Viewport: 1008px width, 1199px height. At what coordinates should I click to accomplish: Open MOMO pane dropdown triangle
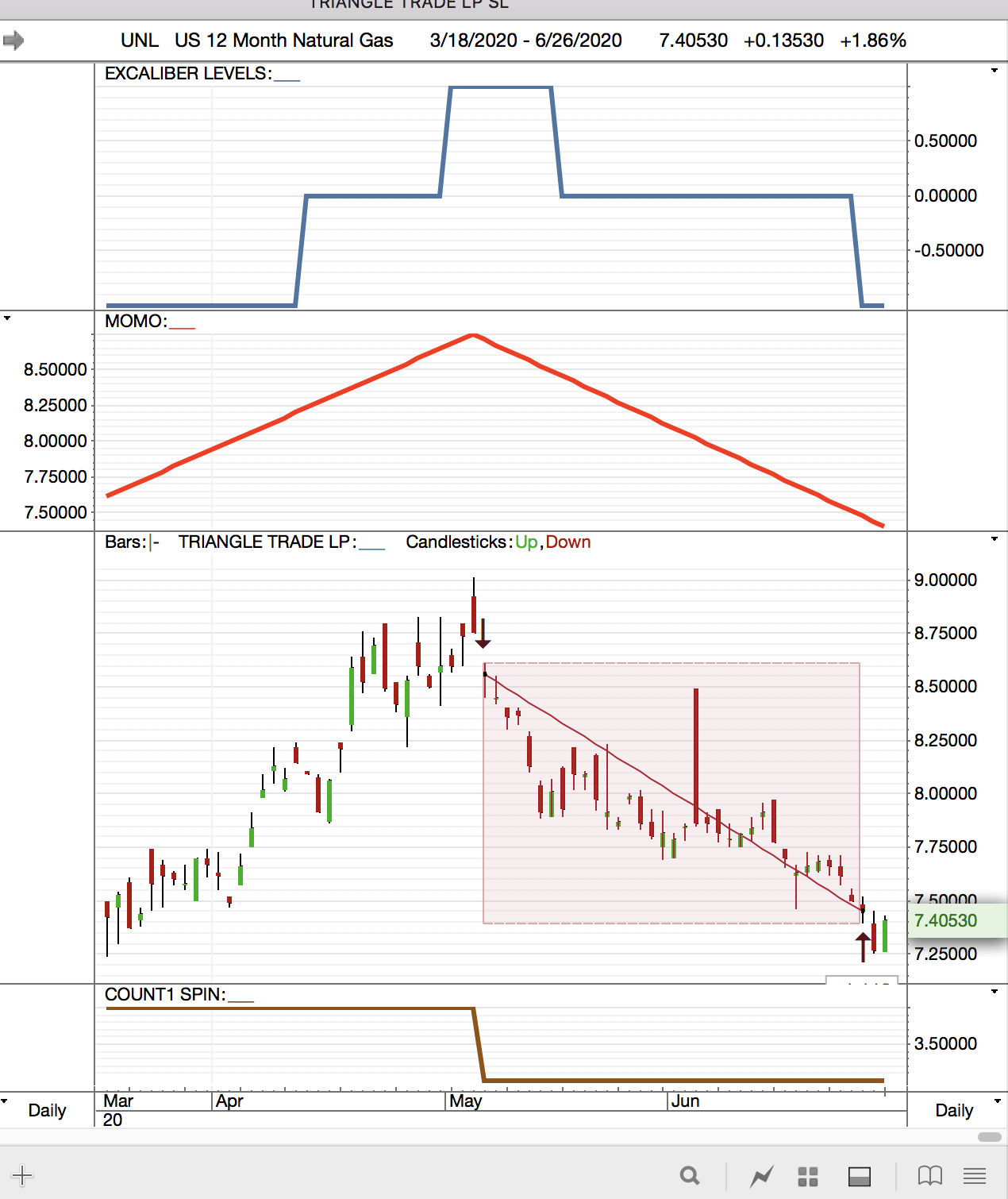click(x=7, y=318)
